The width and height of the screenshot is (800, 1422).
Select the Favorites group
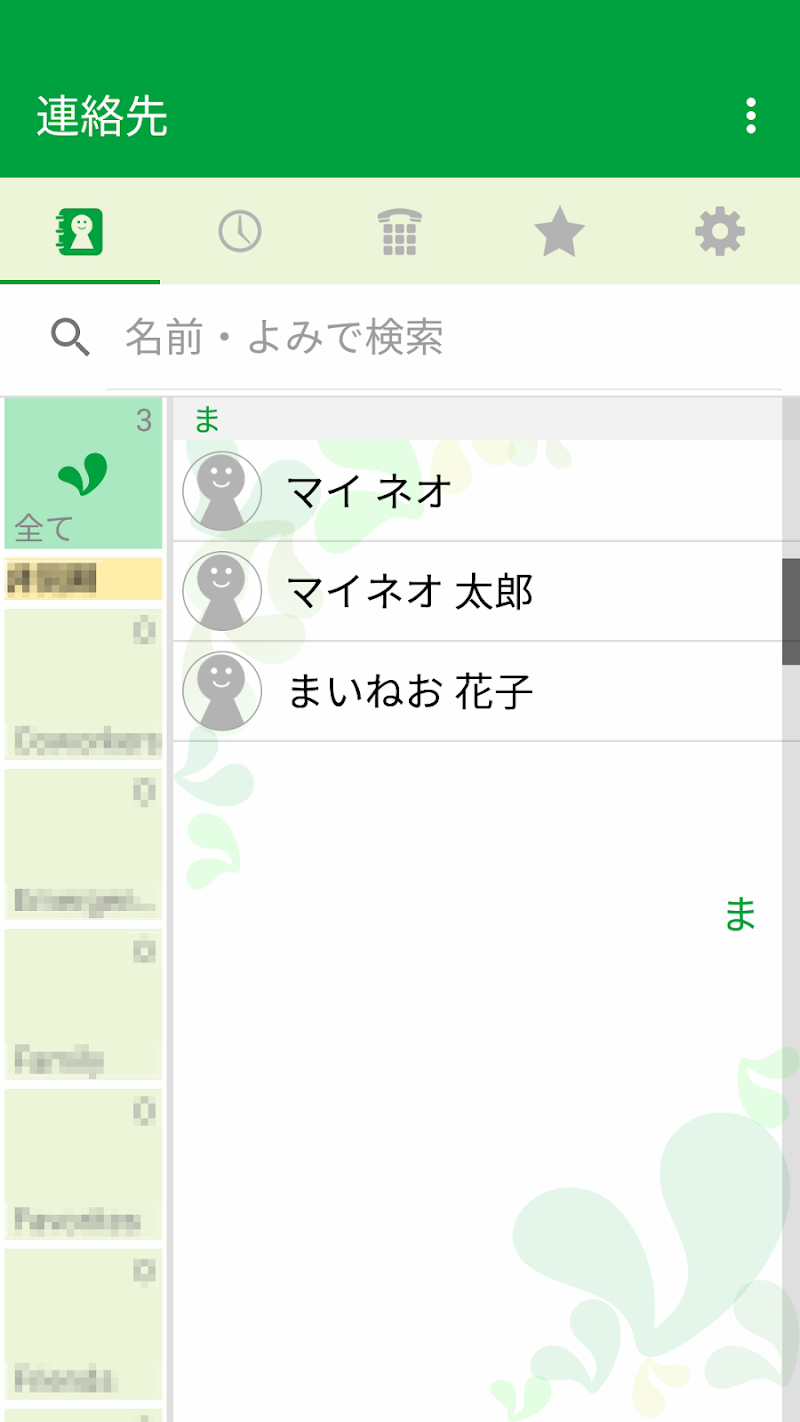tap(84, 1164)
